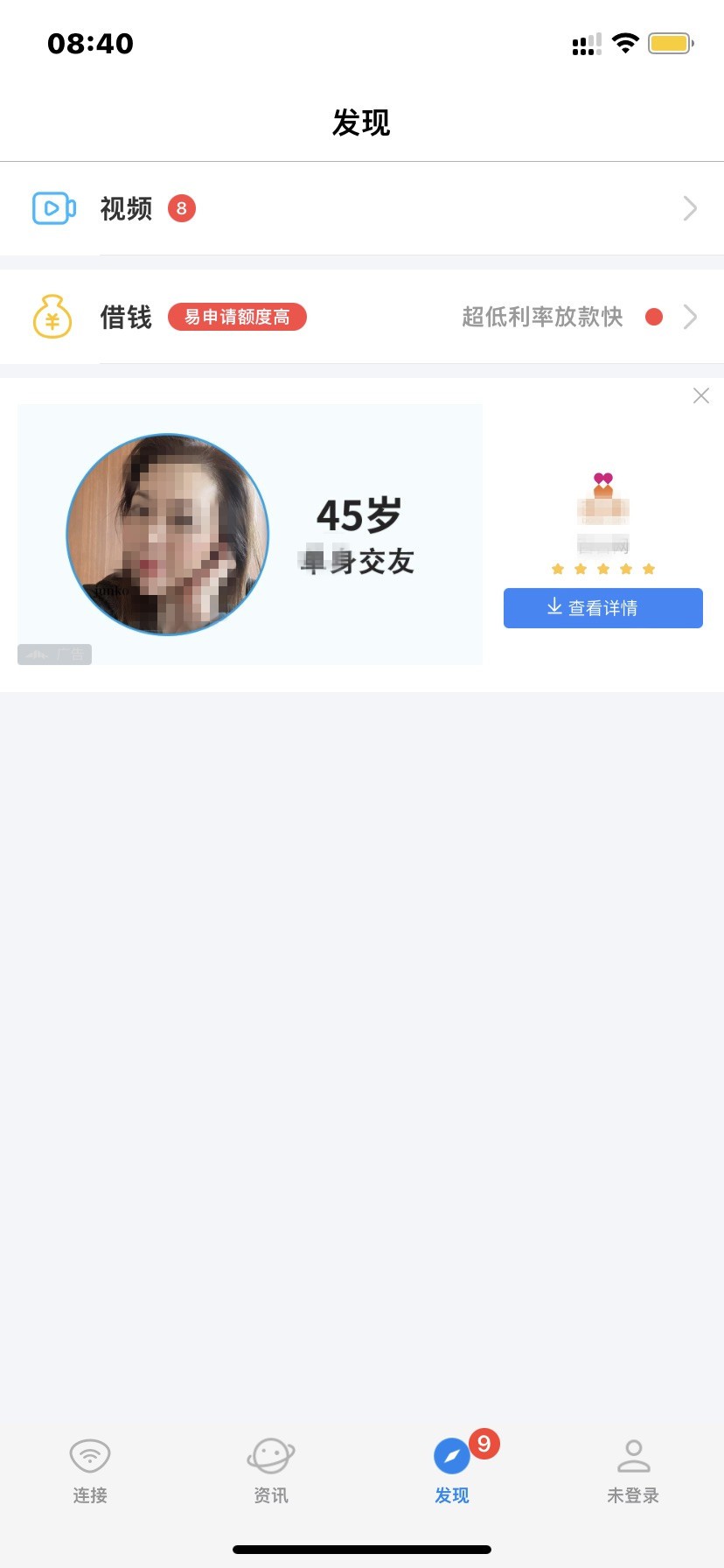Select the 连接 connection tab icon
Screen dimensions: 724x1568
tap(89, 1454)
